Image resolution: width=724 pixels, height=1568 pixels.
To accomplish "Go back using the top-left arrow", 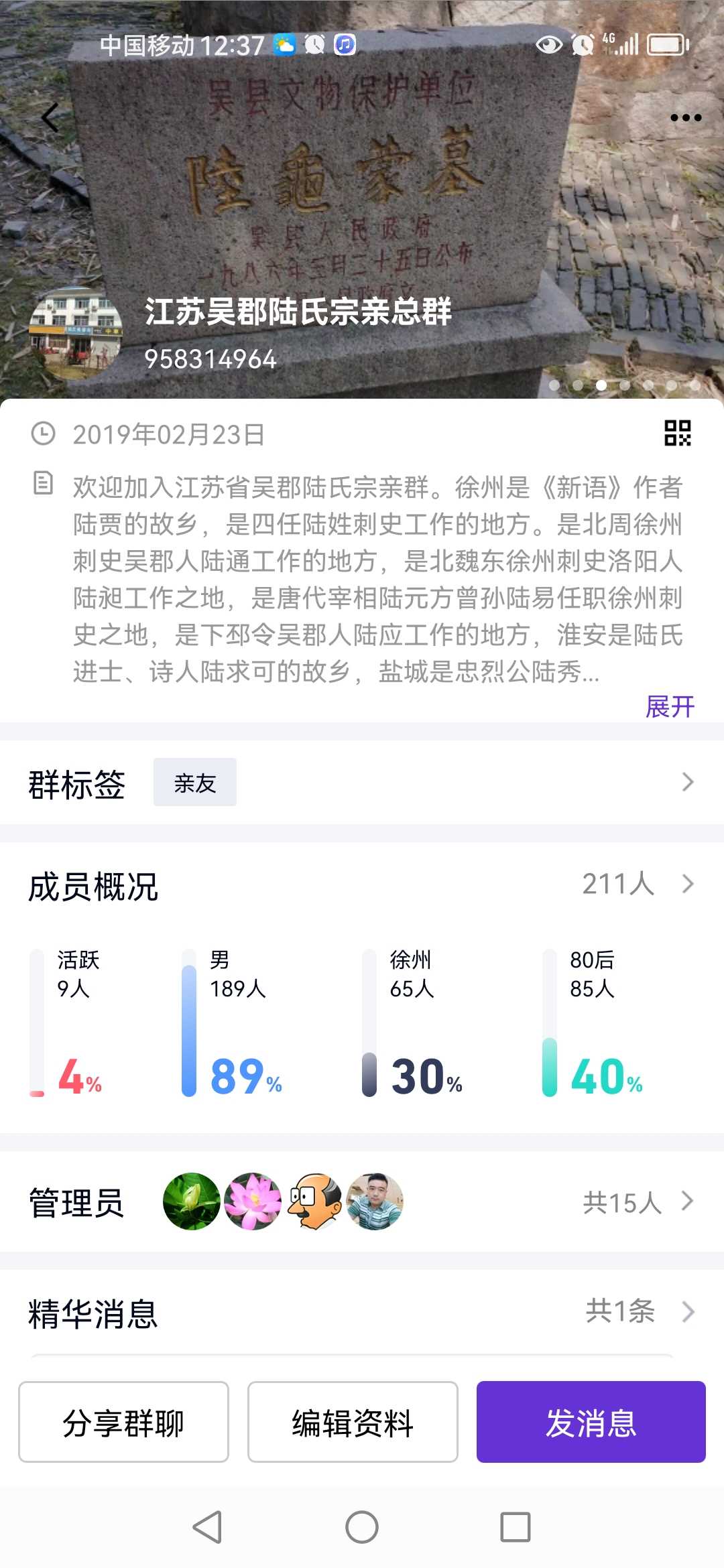I will pyautogui.click(x=50, y=118).
